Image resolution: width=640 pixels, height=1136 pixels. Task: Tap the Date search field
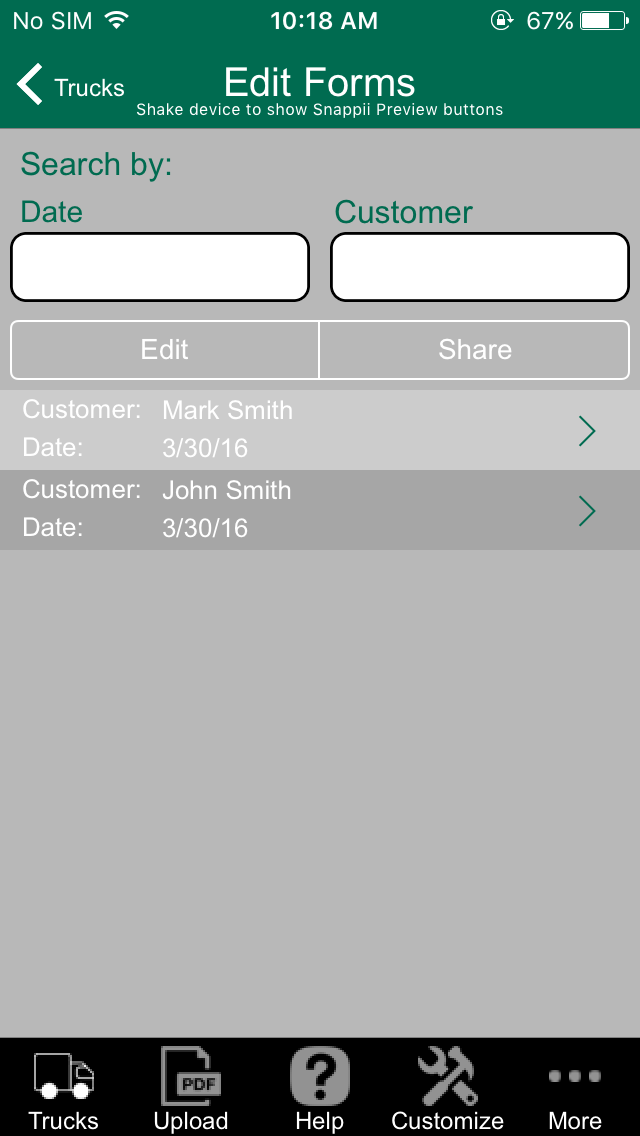coord(159,267)
